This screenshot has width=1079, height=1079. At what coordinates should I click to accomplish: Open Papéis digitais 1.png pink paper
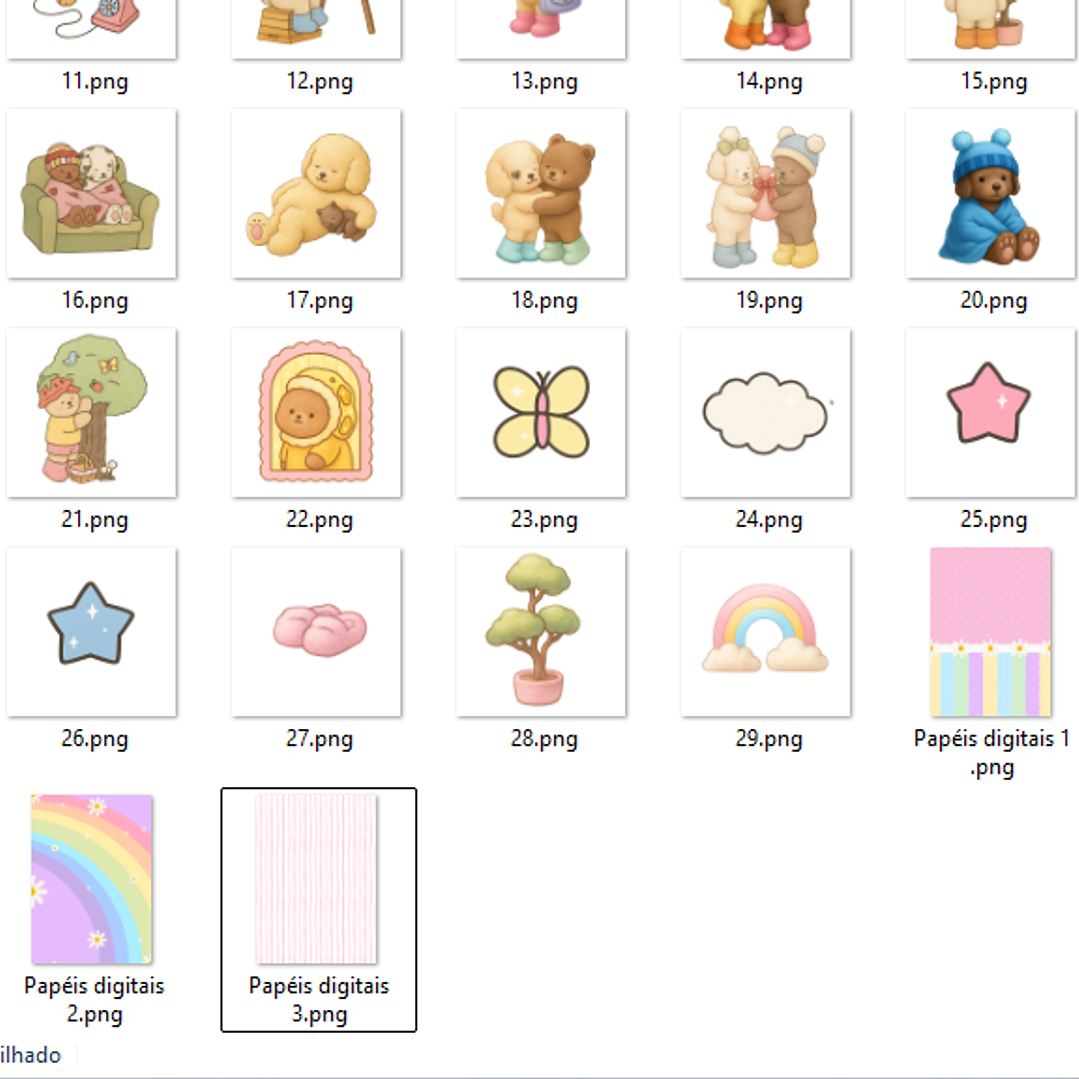991,632
